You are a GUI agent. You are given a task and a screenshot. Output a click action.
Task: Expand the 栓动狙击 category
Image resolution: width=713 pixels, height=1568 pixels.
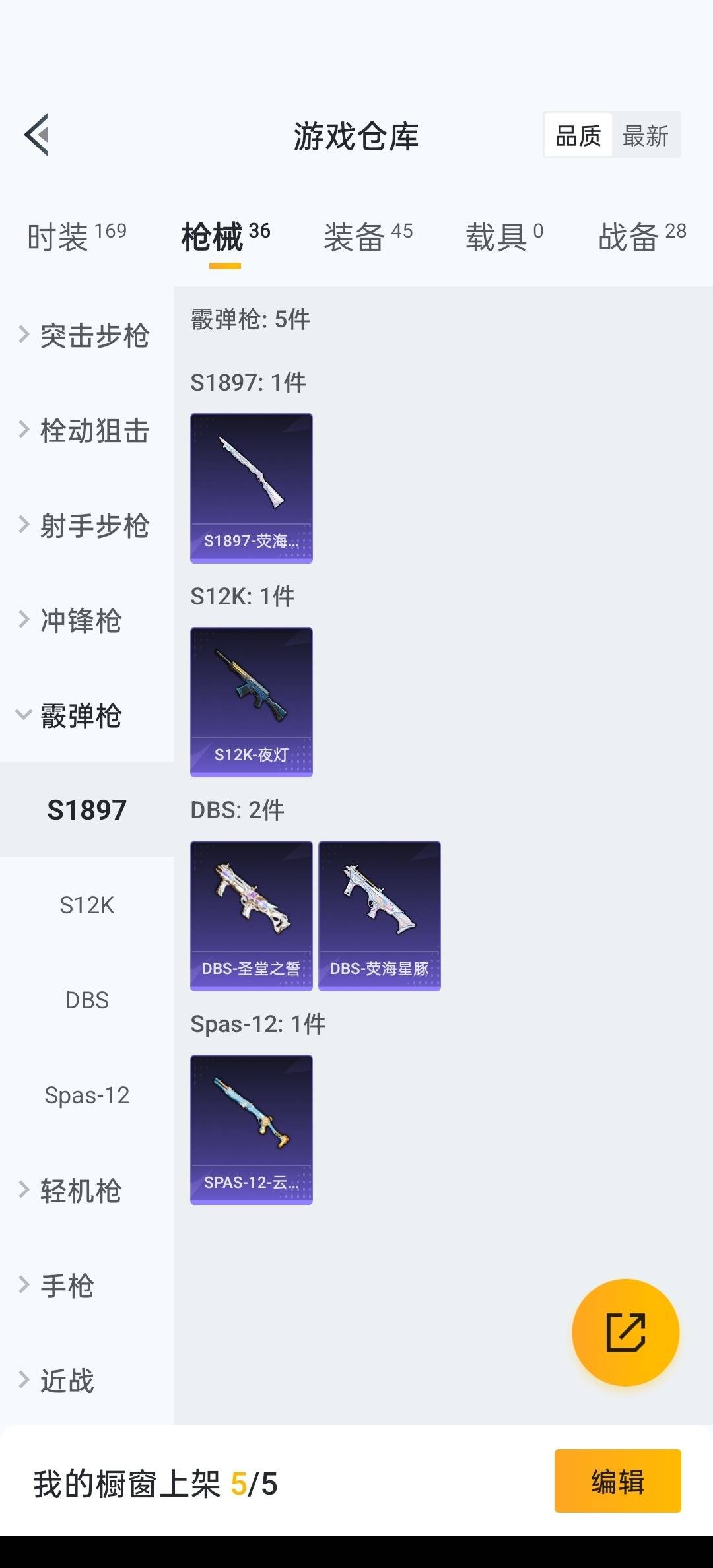[86, 430]
